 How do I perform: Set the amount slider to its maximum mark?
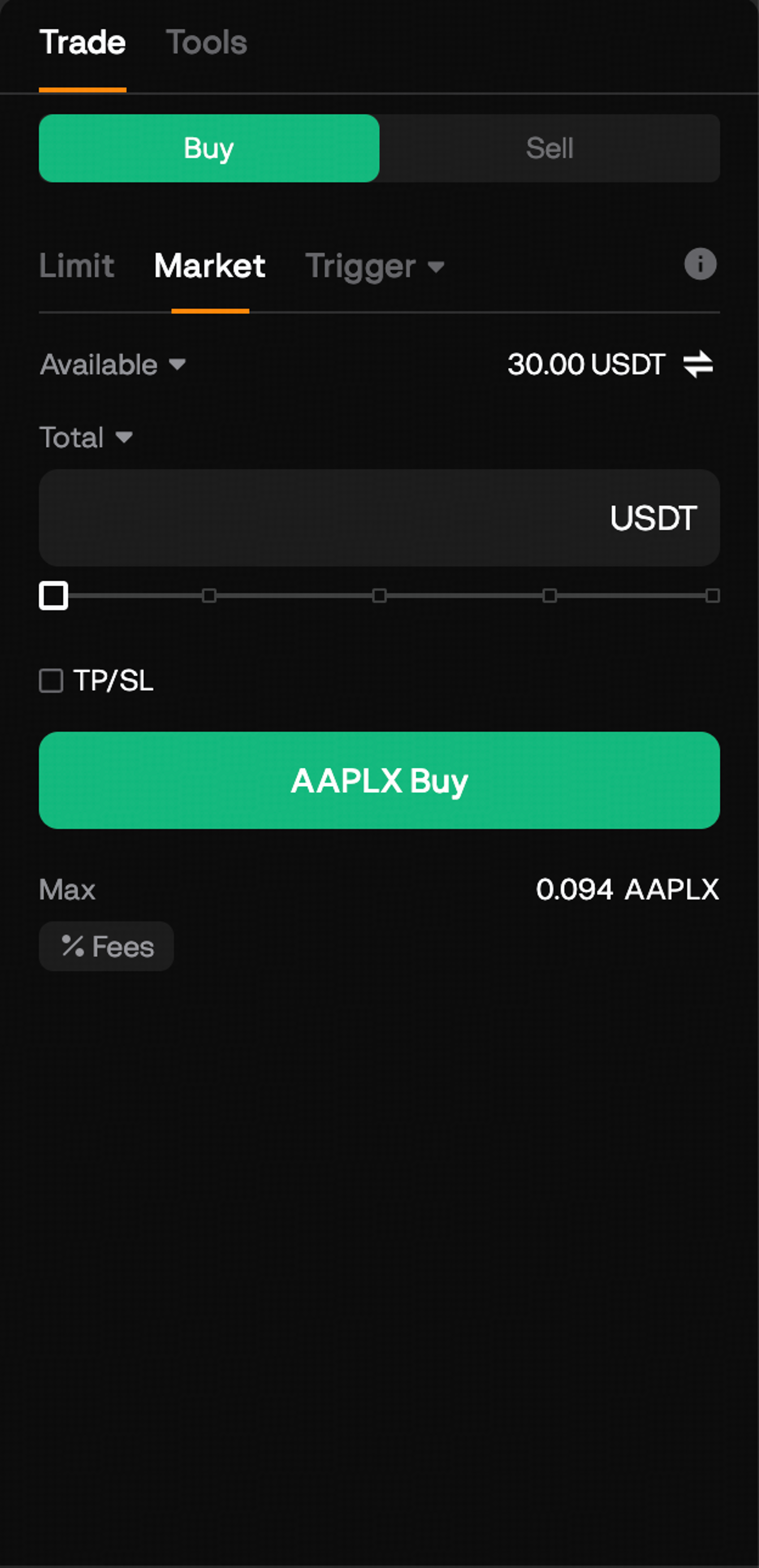[x=712, y=595]
